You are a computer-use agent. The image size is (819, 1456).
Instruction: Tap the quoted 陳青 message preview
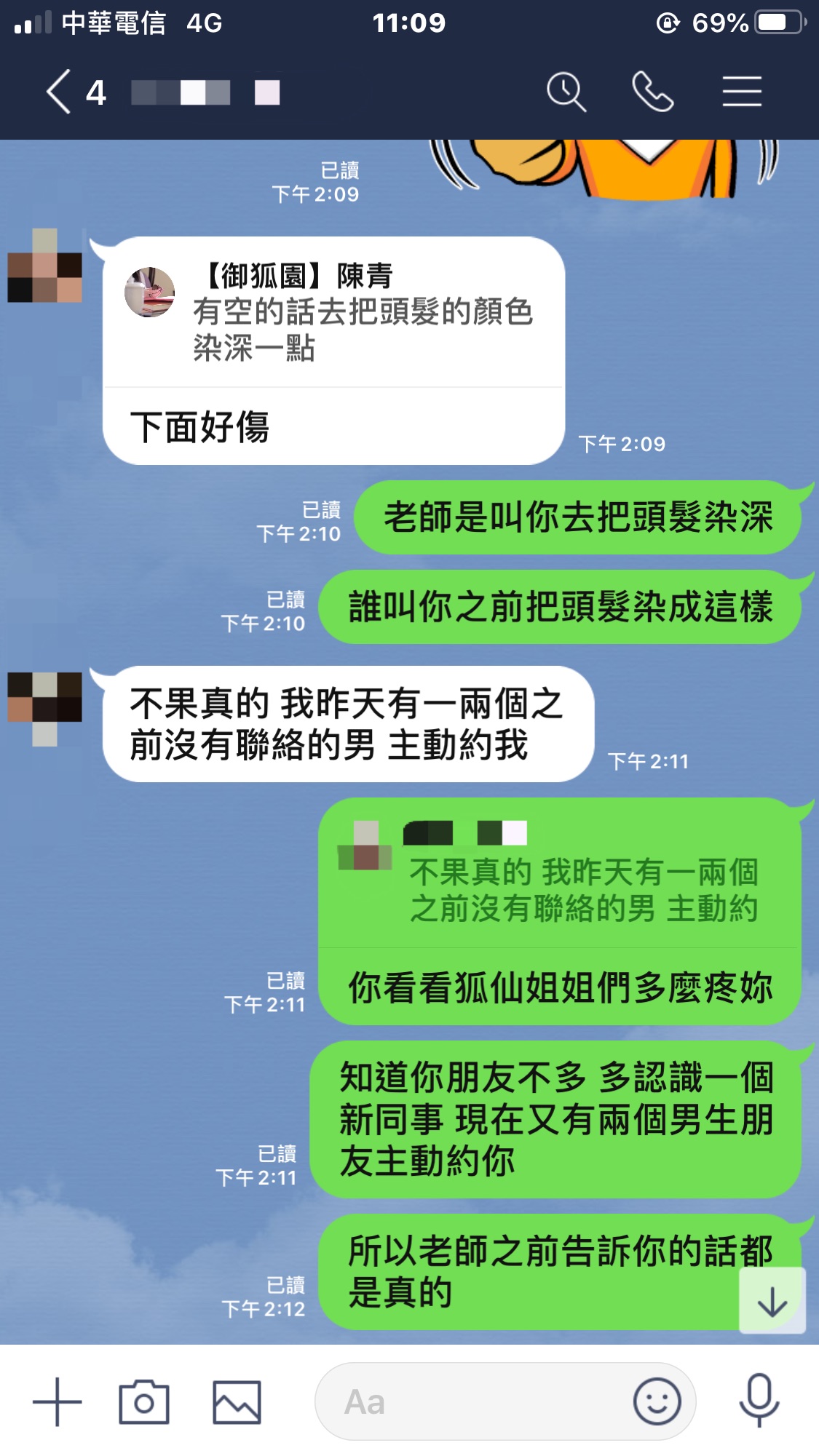pos(335,313)
